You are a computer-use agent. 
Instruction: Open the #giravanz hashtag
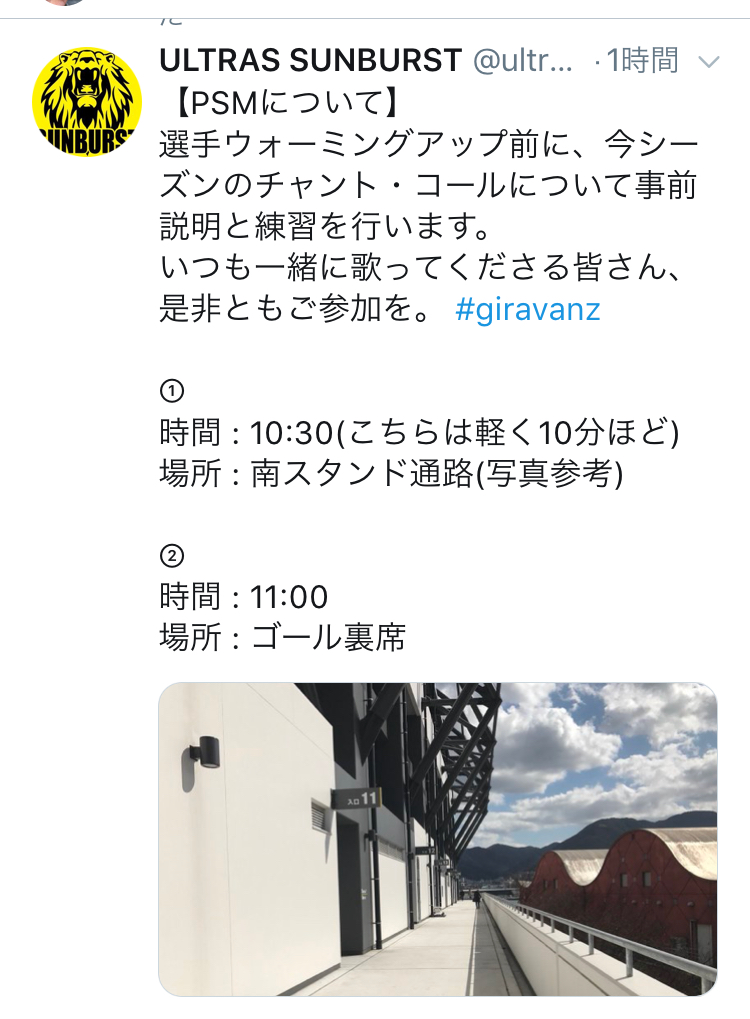tap(528, 309)
